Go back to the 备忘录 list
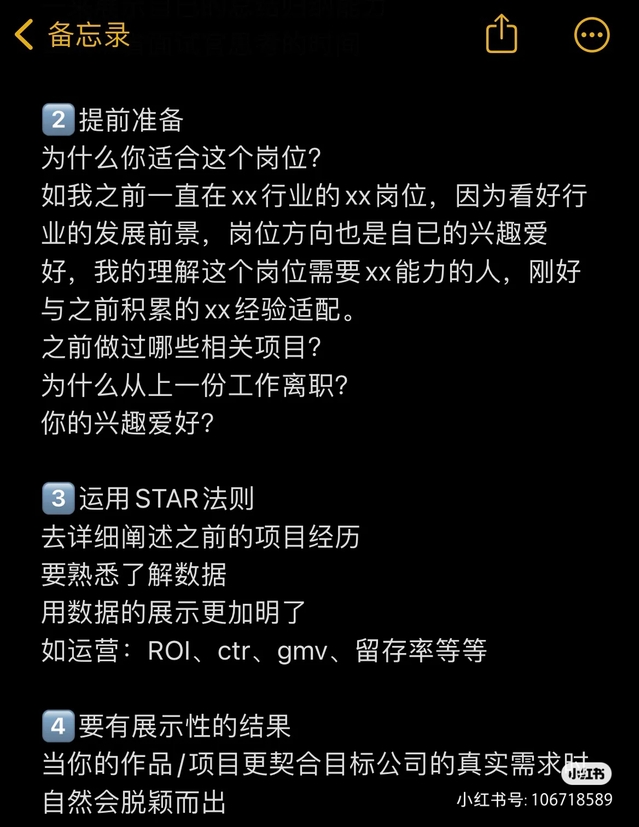The width and height of the screenshot is (639, 827). pos(70,35)
